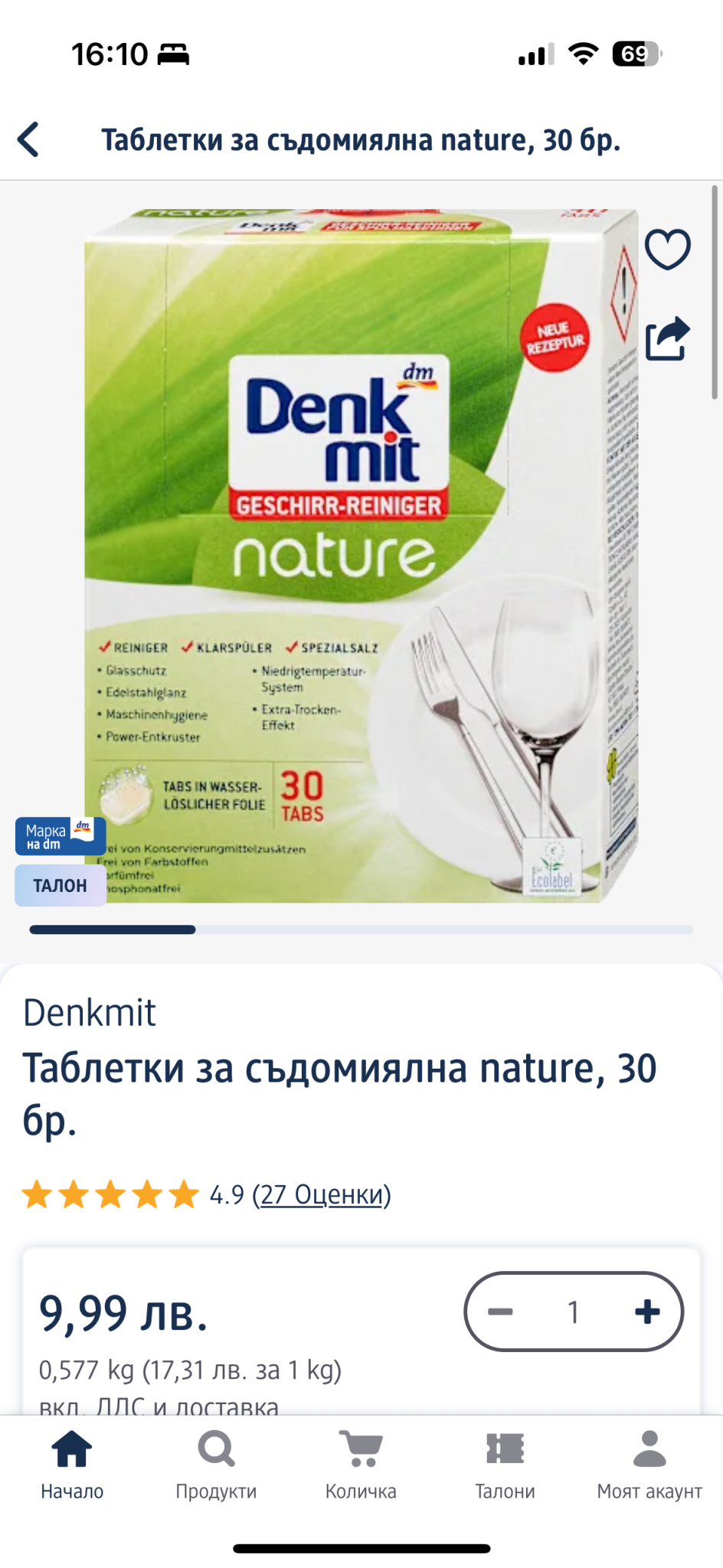This screenshot has height=1568, width=723.
Task: Open the Количка cart tab
Action: click(x=361, y=1464)
